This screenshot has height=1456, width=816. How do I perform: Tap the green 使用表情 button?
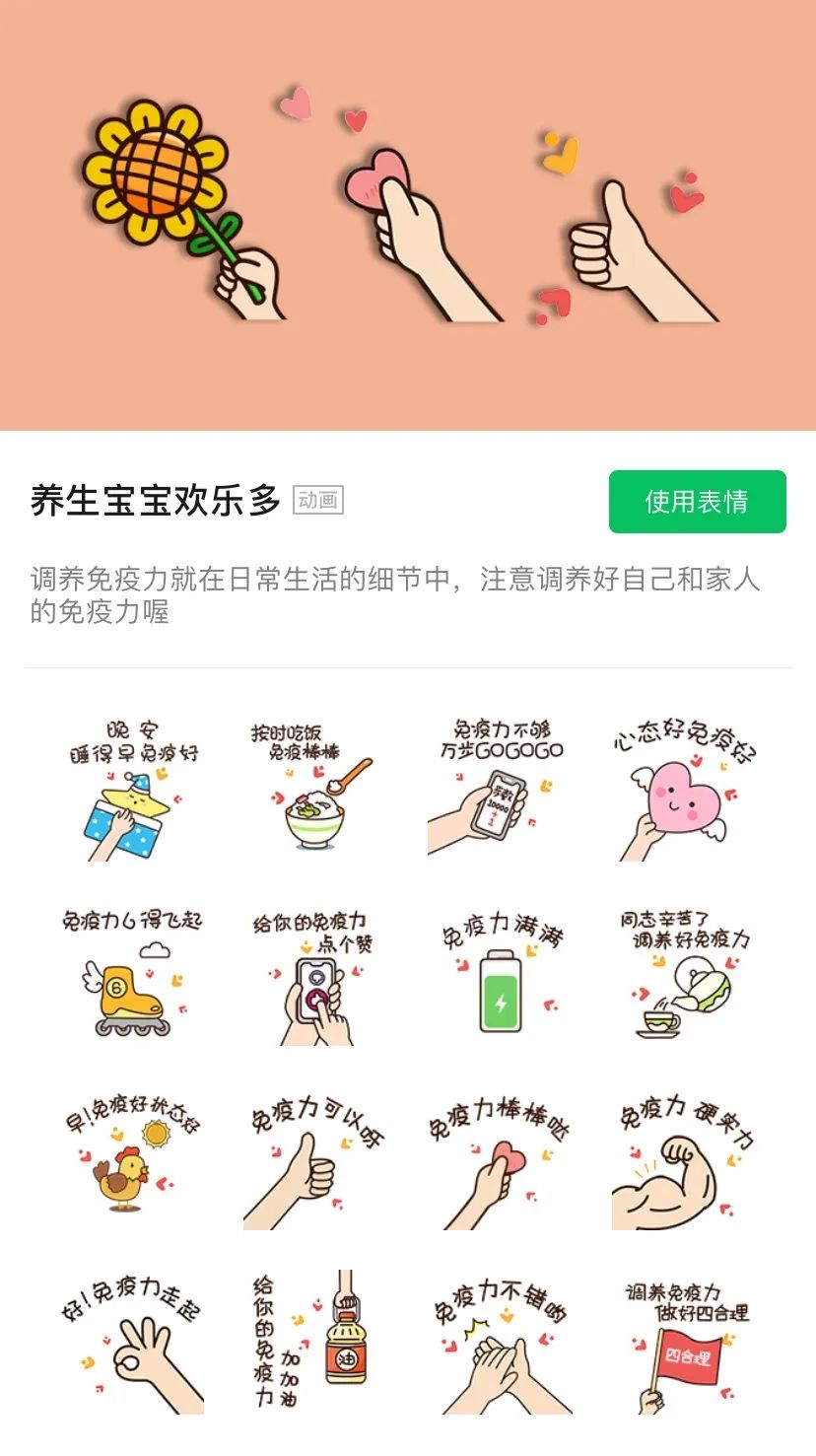[697, 502]
